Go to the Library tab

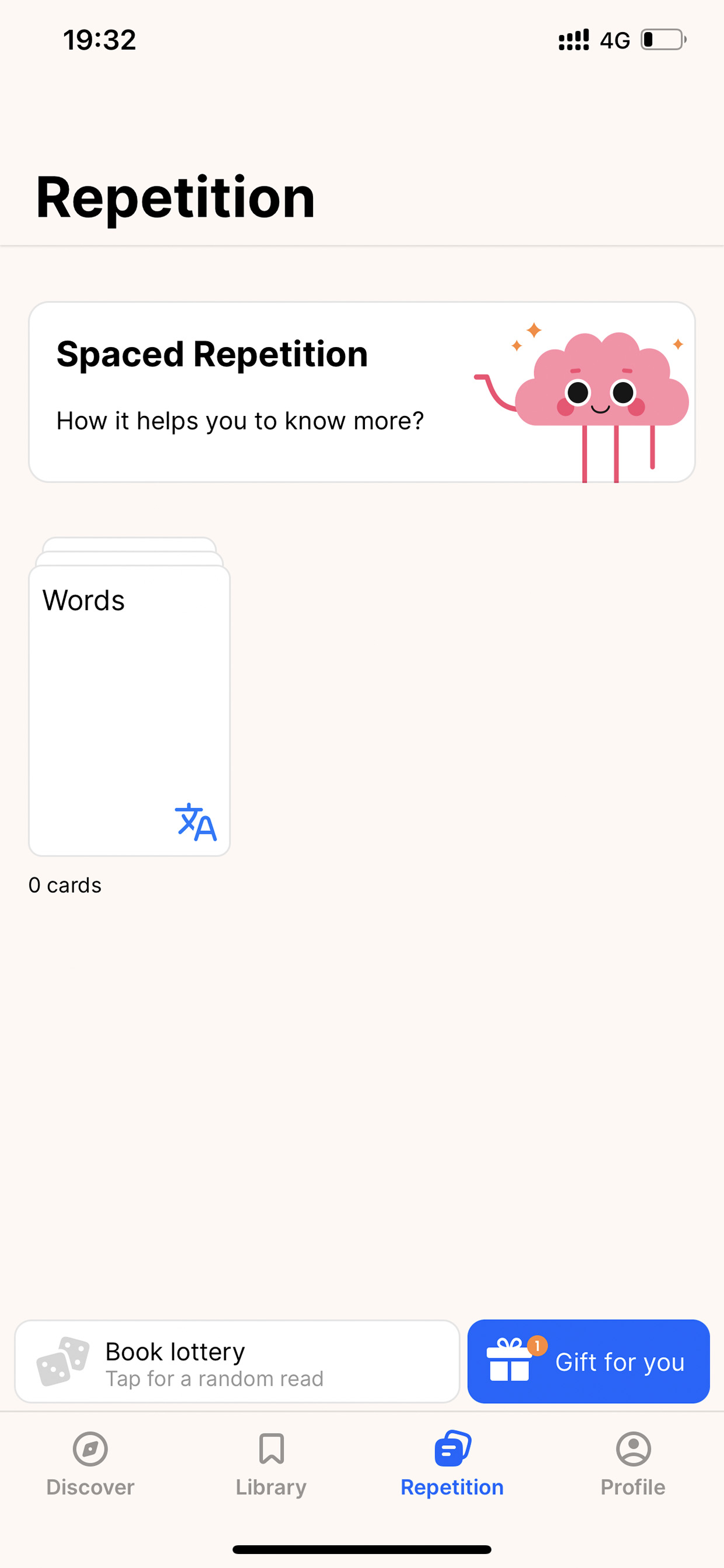[271, 1464]
